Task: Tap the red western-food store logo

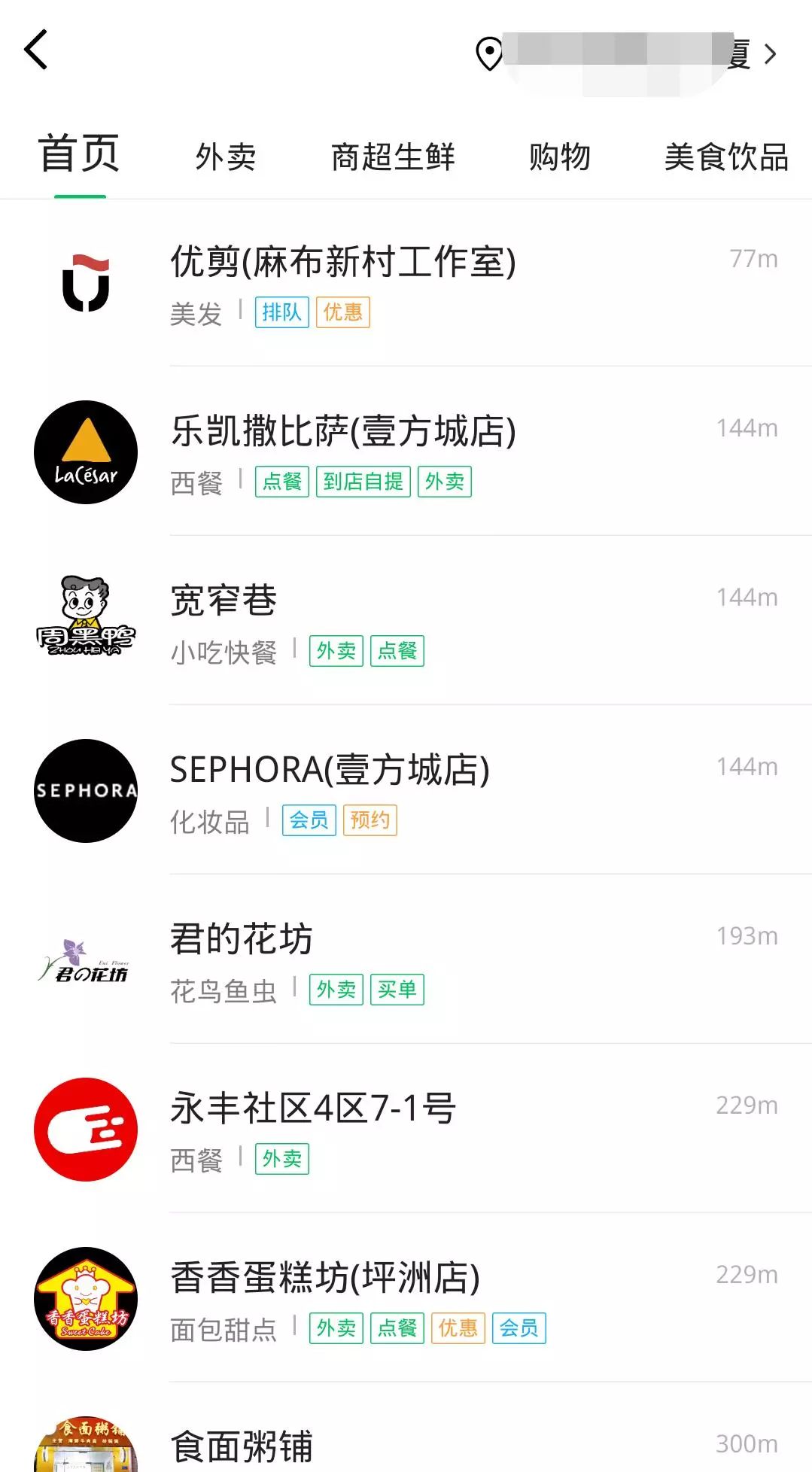Action: click(x=85, y=1129)
